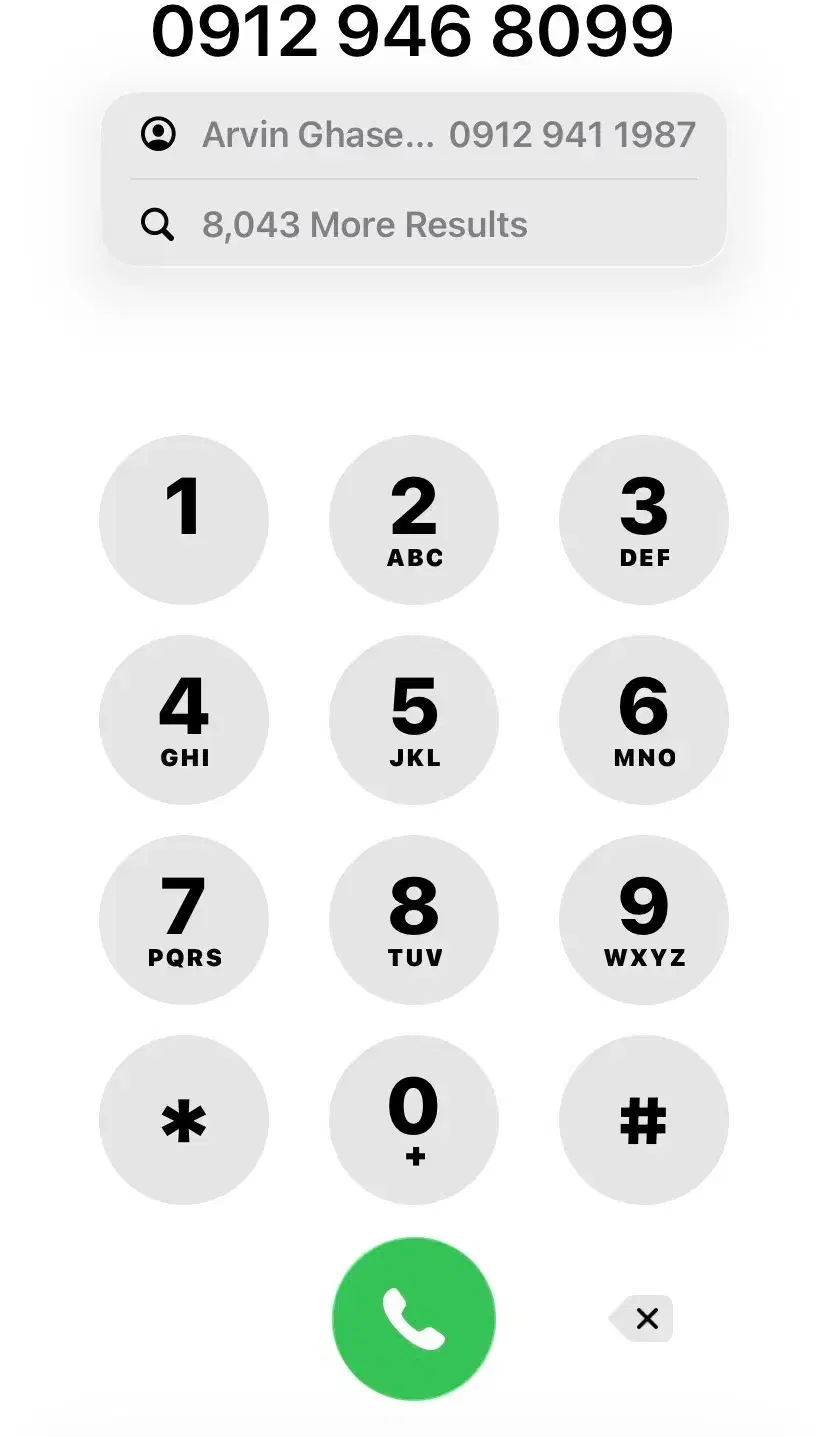Viewport: 828px width, 1437px height.
Task: Tap the asterisk key
Action: pyautogui.click(x=184, y=1120)
